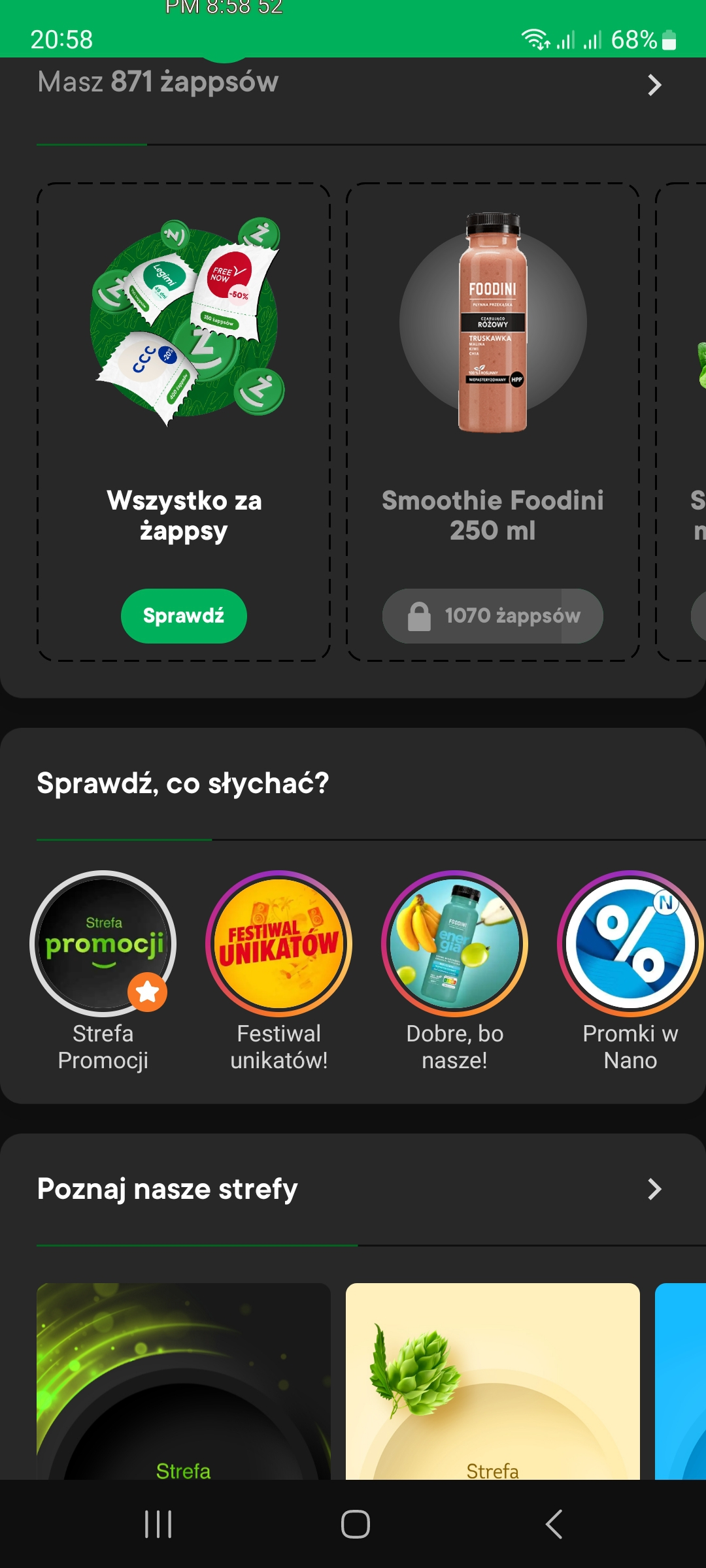
Task: Open the green Strefa zone card
Action: 184,1379
